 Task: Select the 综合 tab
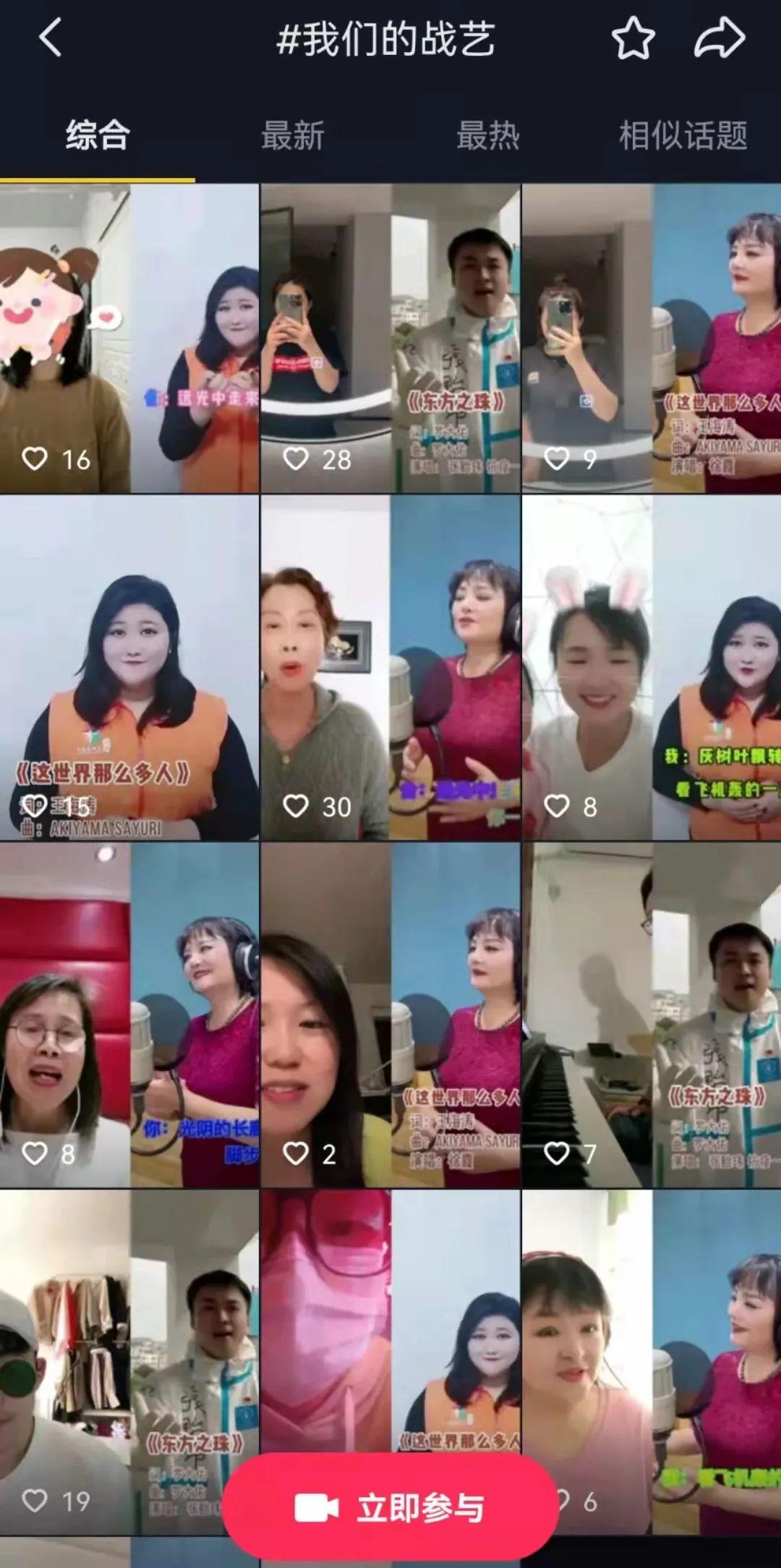coord(98,136)
